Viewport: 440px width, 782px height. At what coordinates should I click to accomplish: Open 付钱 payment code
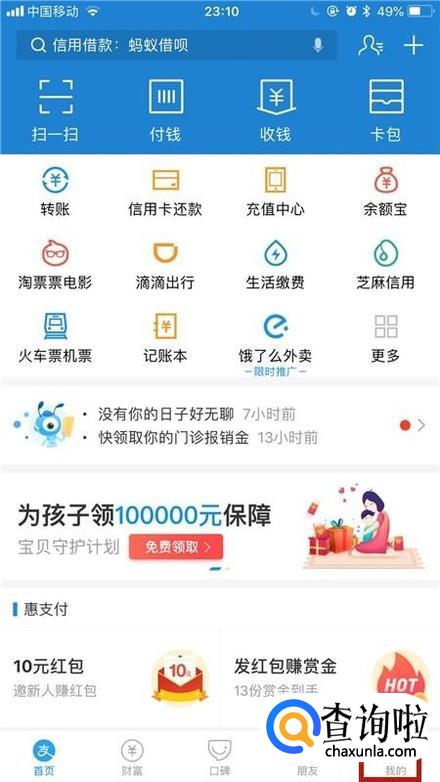point(166,110)
